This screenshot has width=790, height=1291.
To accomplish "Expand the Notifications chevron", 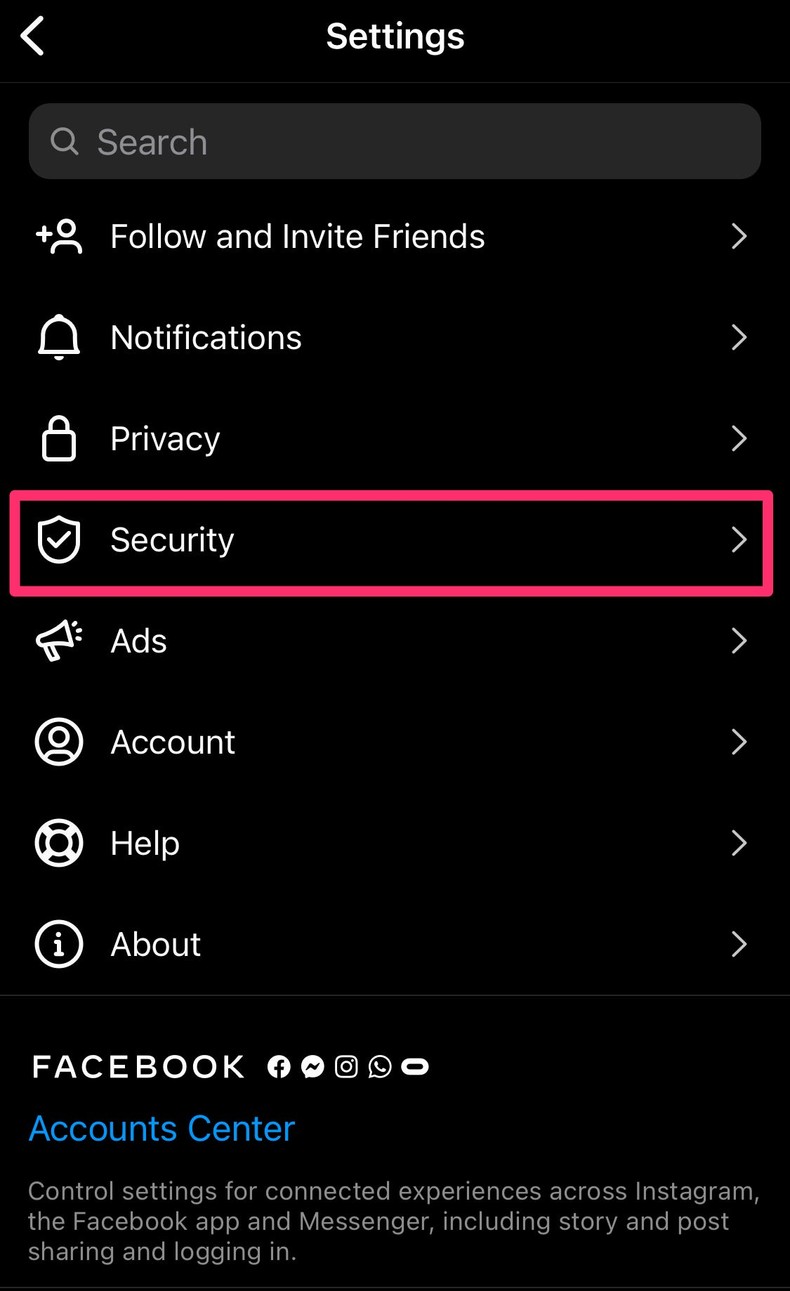I will [x=739, y=337].
